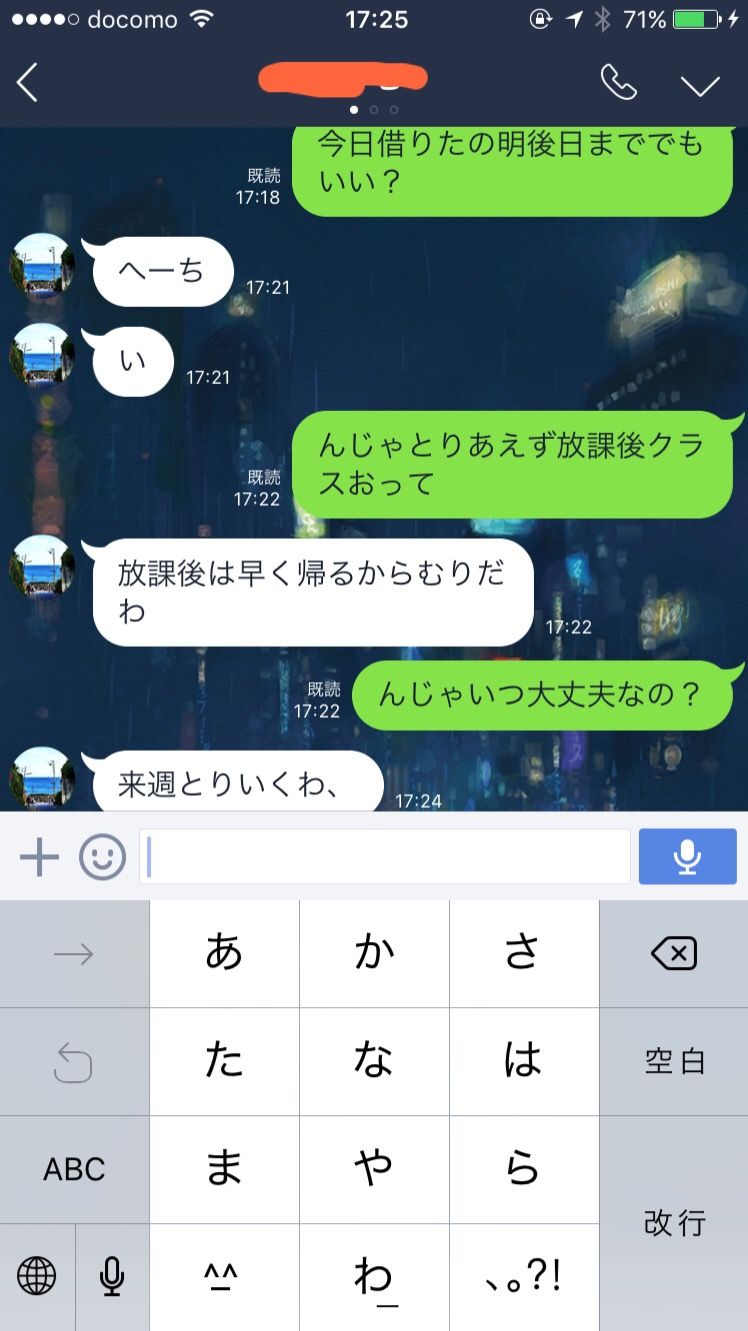
Task: Tap the 、。?! punctuation key
Action: [x=524, y=1275]
